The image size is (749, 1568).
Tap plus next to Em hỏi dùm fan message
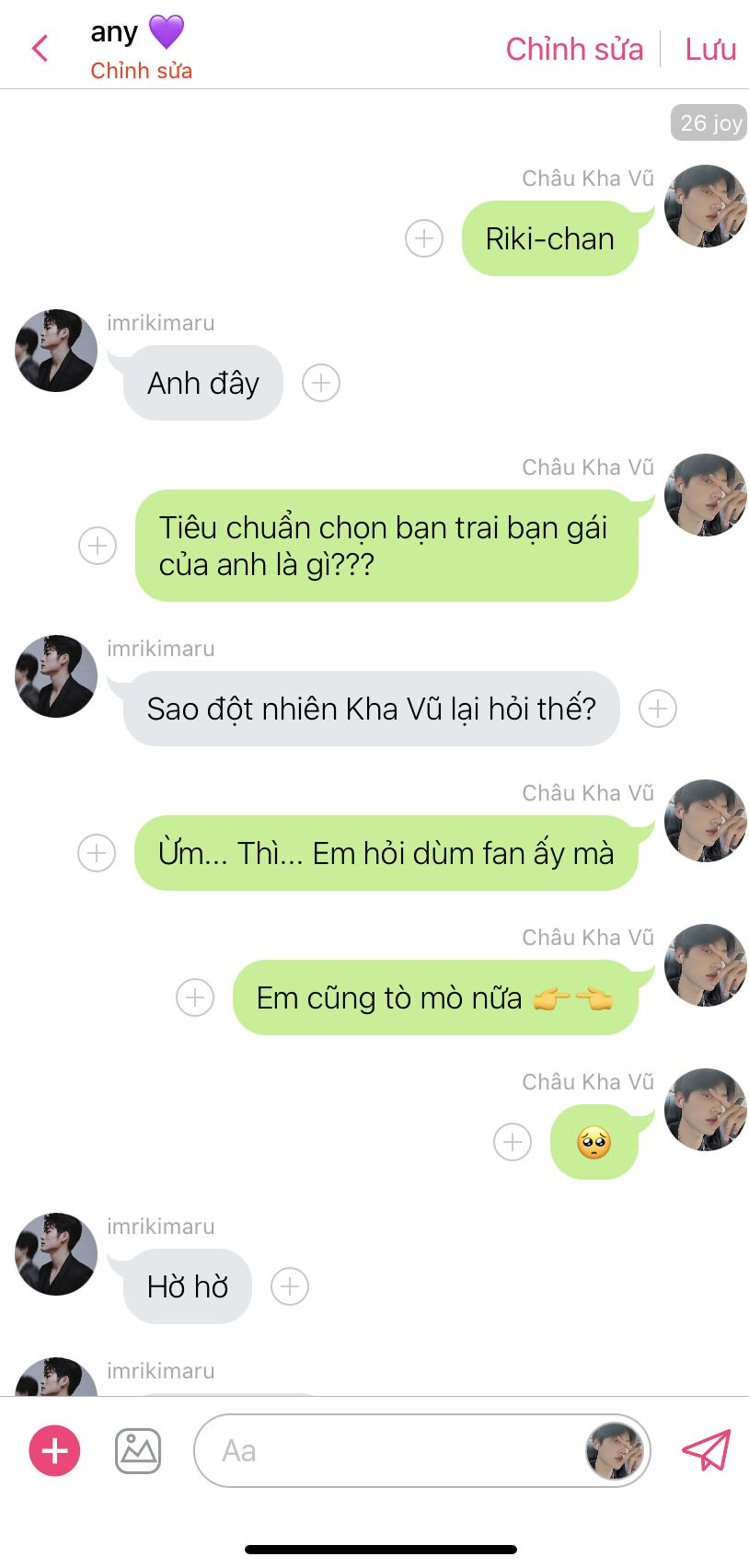(x=97, y=852)
